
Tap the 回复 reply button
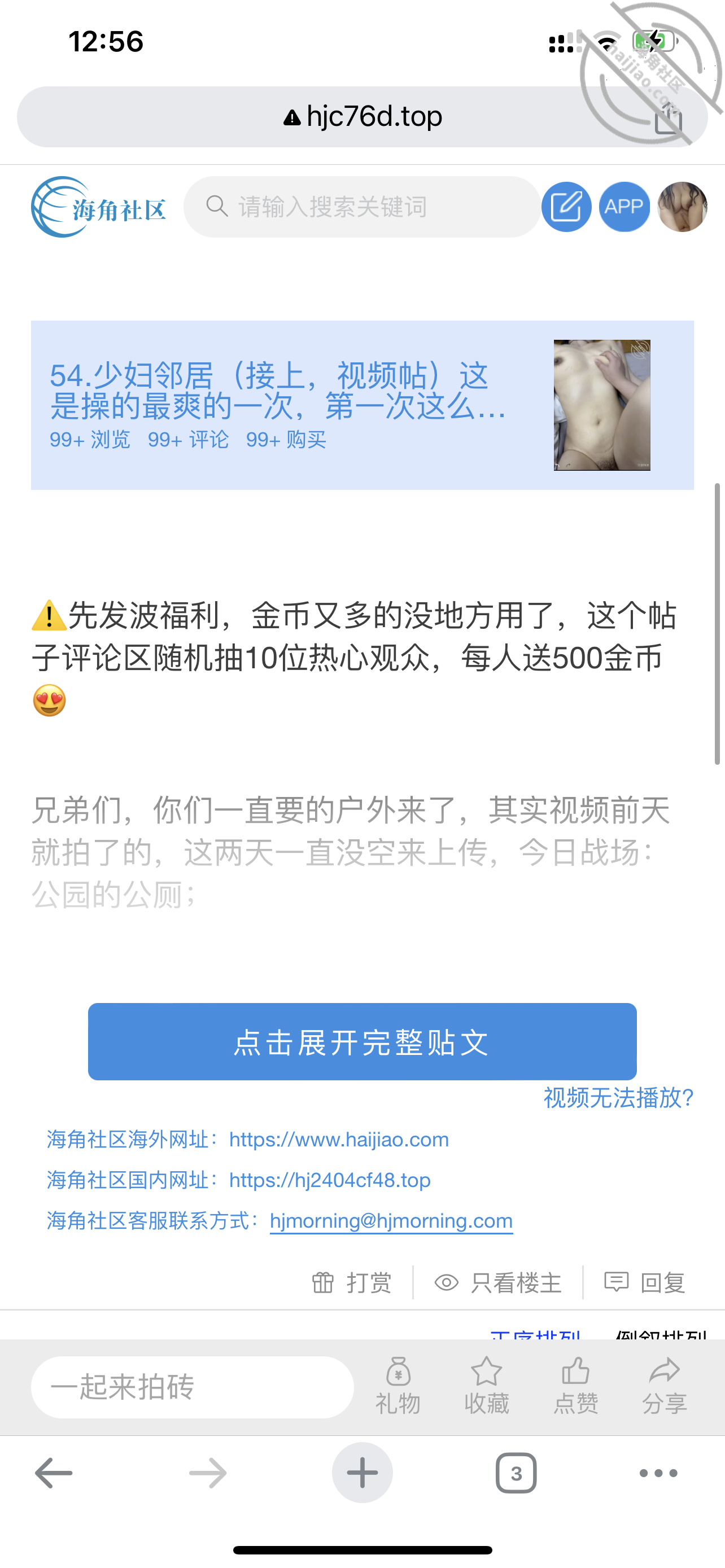(645, 1282)
